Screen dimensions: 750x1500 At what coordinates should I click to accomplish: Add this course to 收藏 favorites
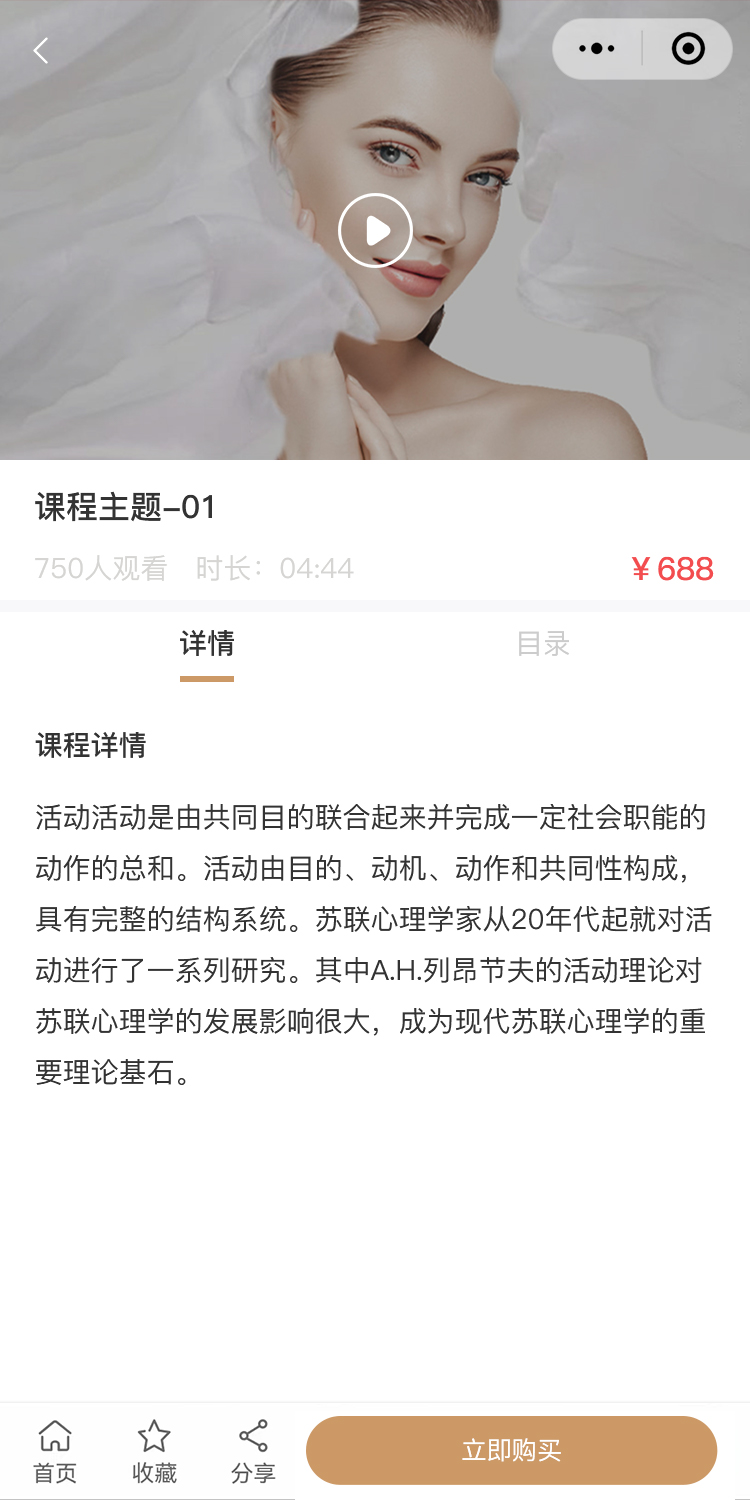154,1451
